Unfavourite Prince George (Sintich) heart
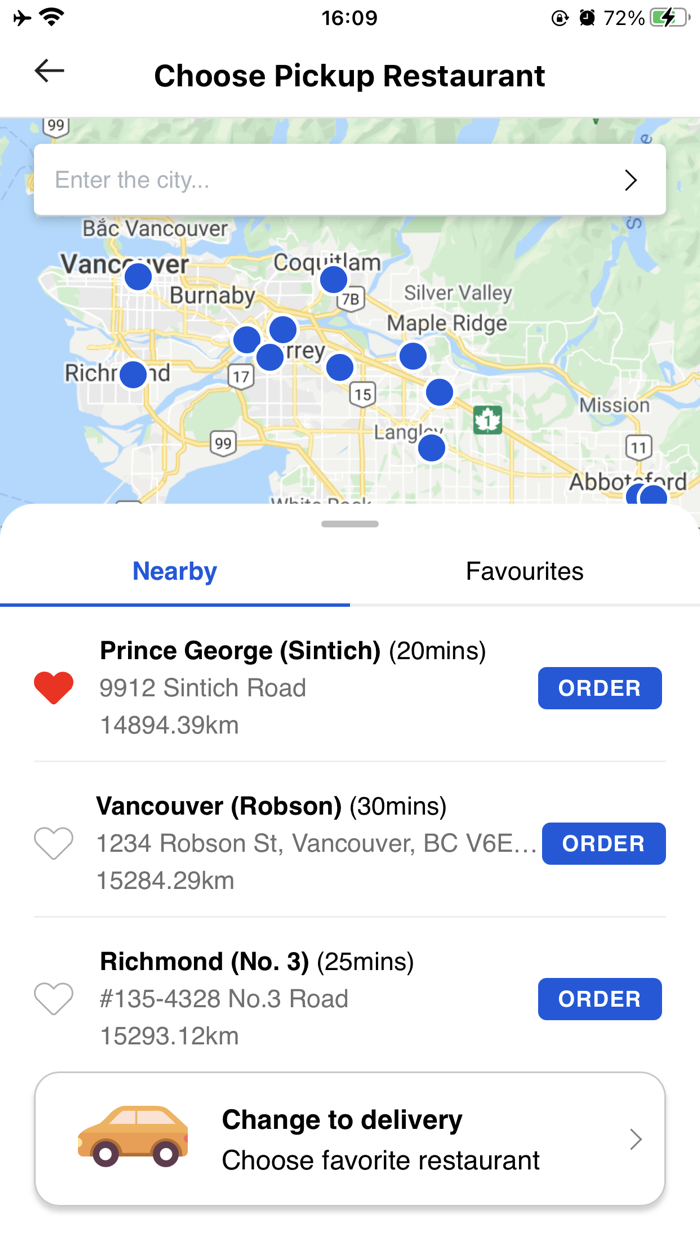The width and height of the screenshot is (700, 1244). pos(54,688)
